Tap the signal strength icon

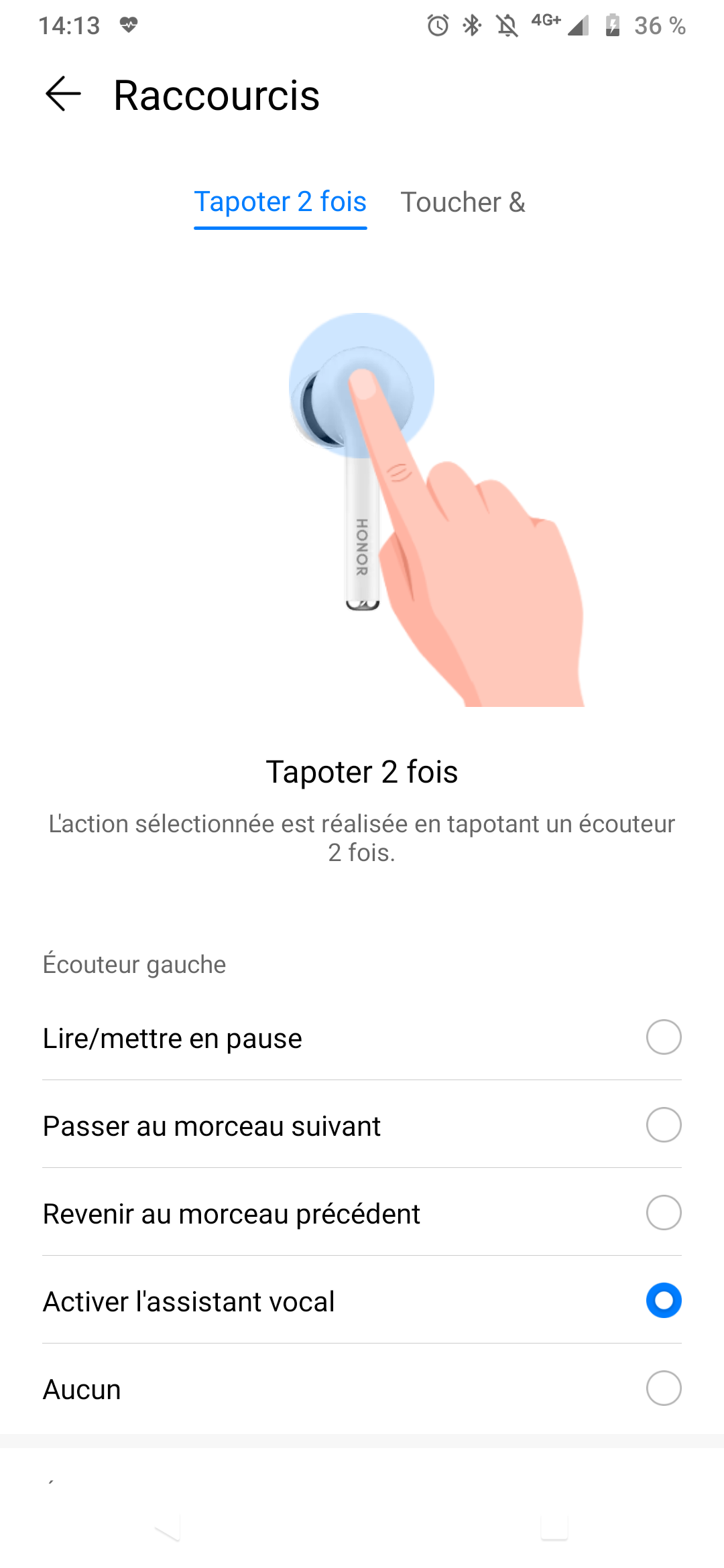pyautogui.click(x=579, y=27)
